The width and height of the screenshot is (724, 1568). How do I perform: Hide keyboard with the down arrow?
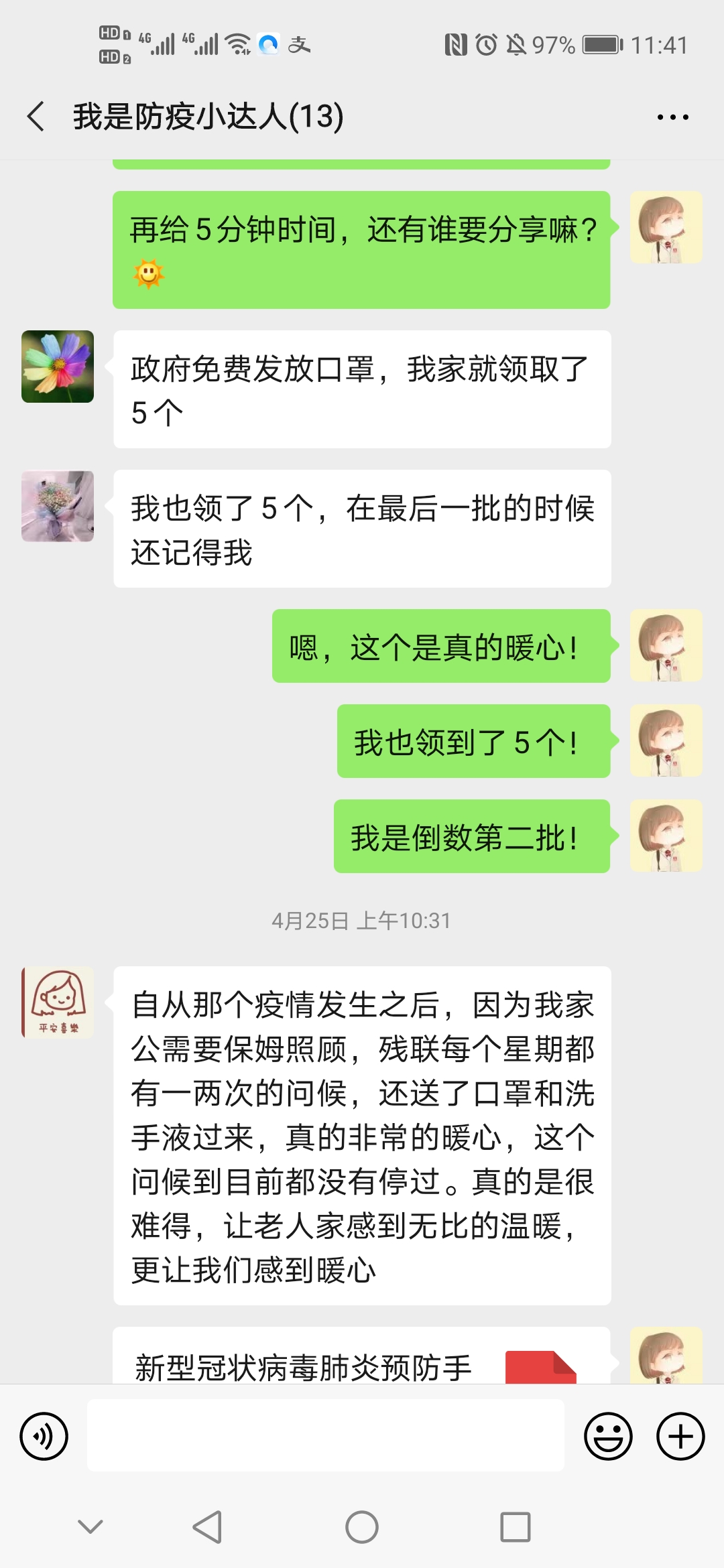(90, 1527)
